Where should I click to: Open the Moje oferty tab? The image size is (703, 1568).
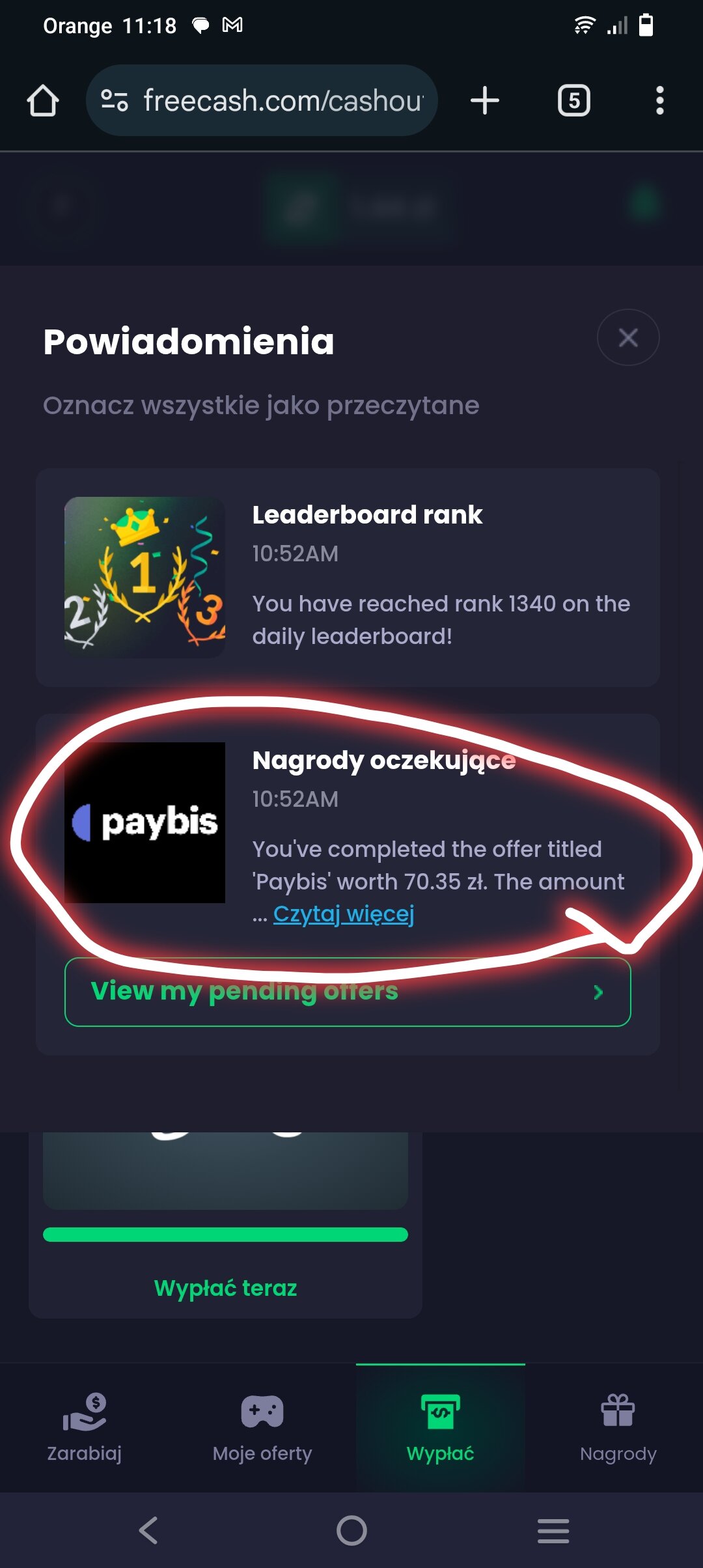[x=262, y=1427]
